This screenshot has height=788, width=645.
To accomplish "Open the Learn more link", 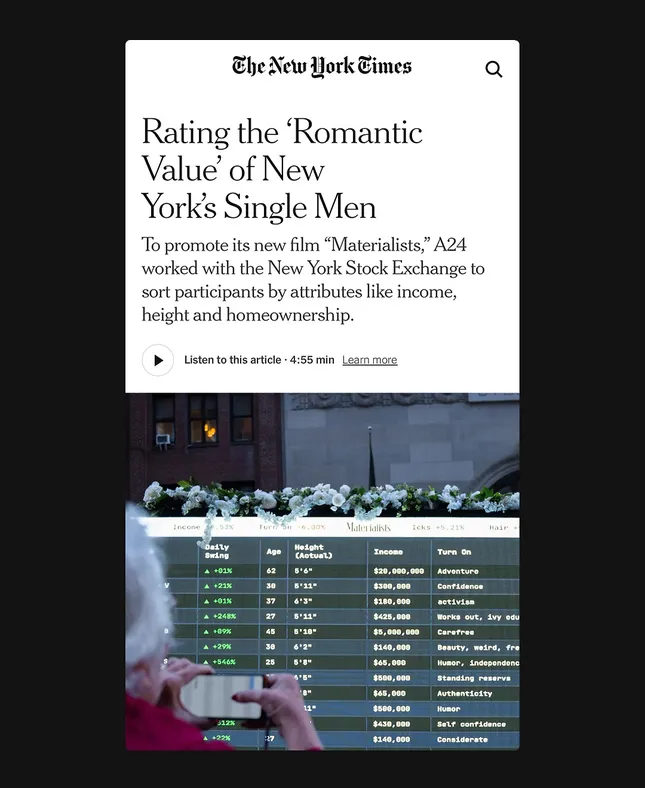I will 369,360.
